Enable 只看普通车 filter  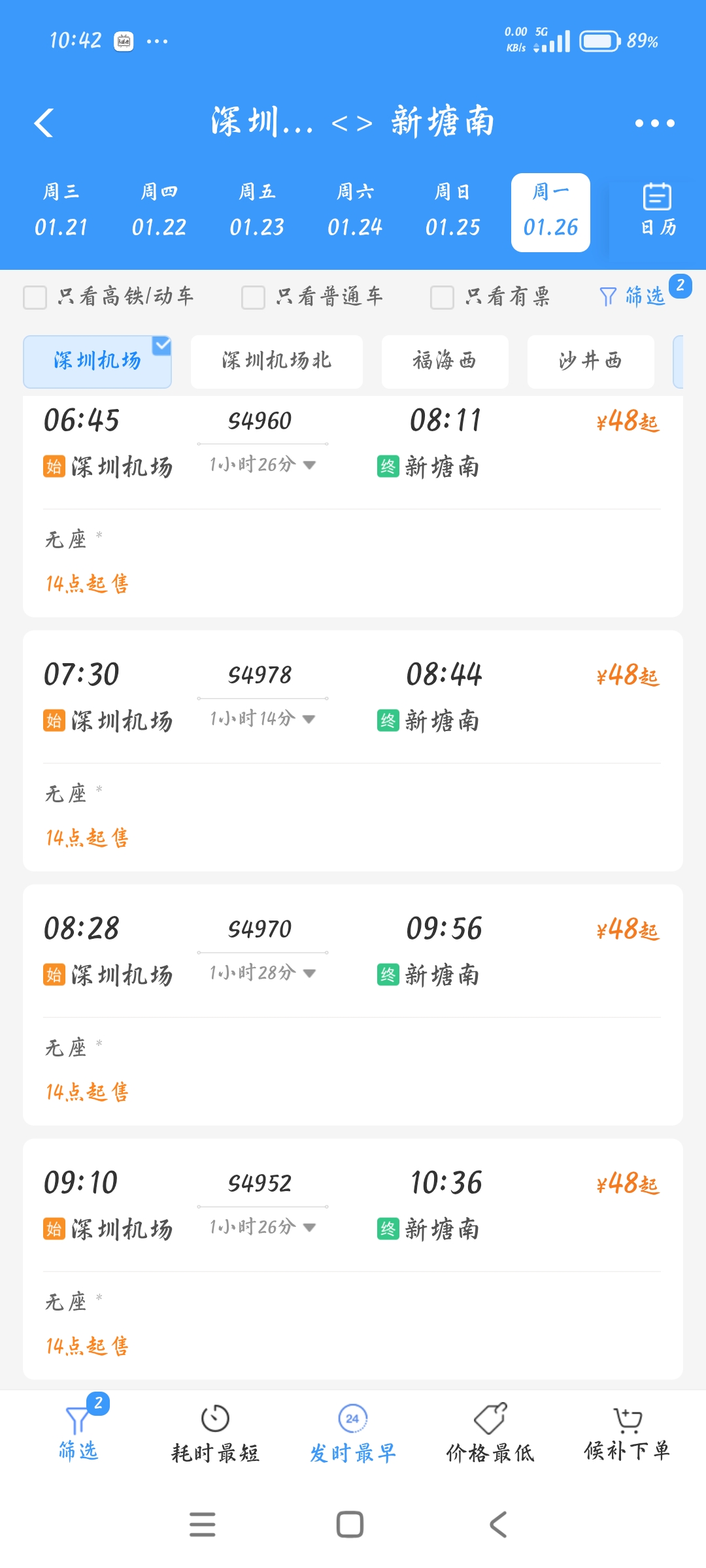coord(254,297)
